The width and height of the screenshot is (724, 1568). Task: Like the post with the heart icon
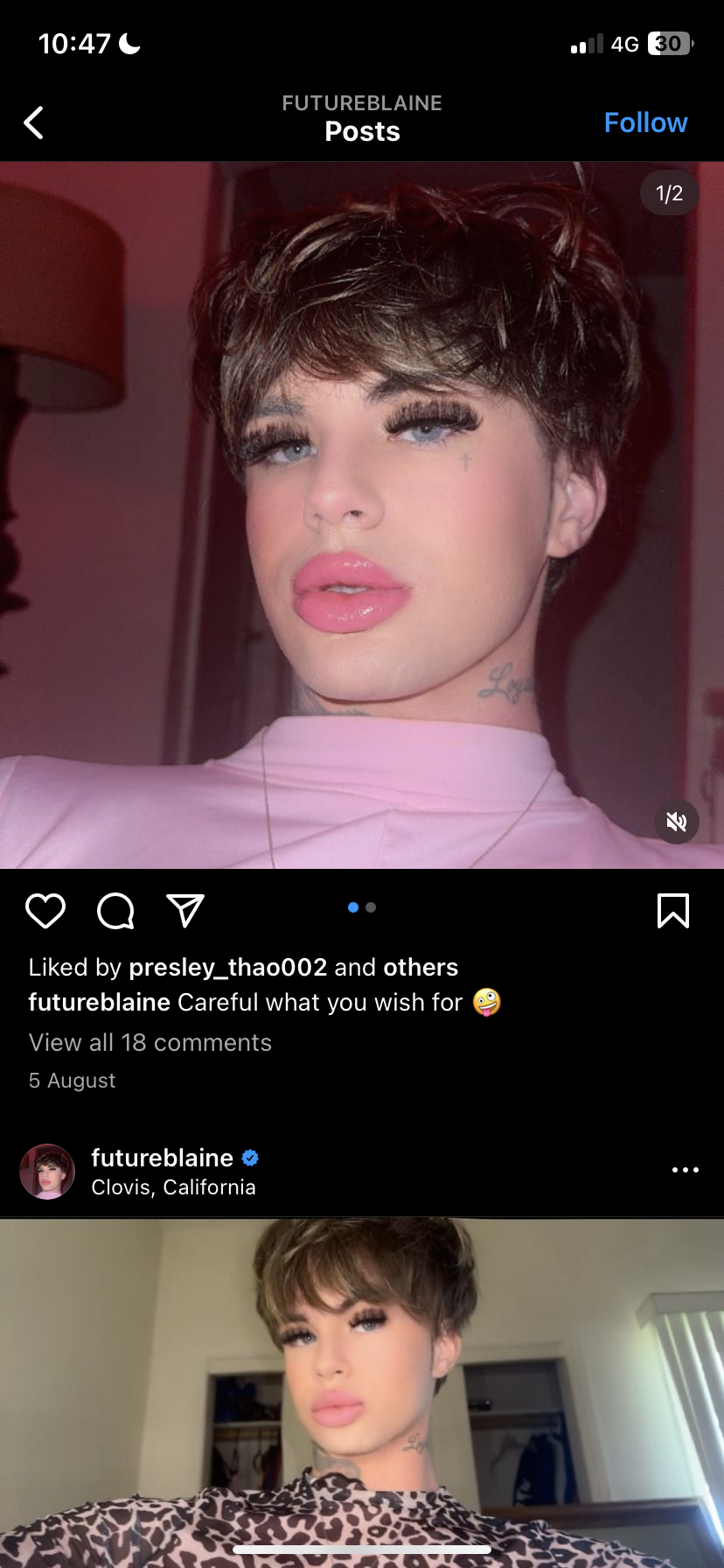45,911
